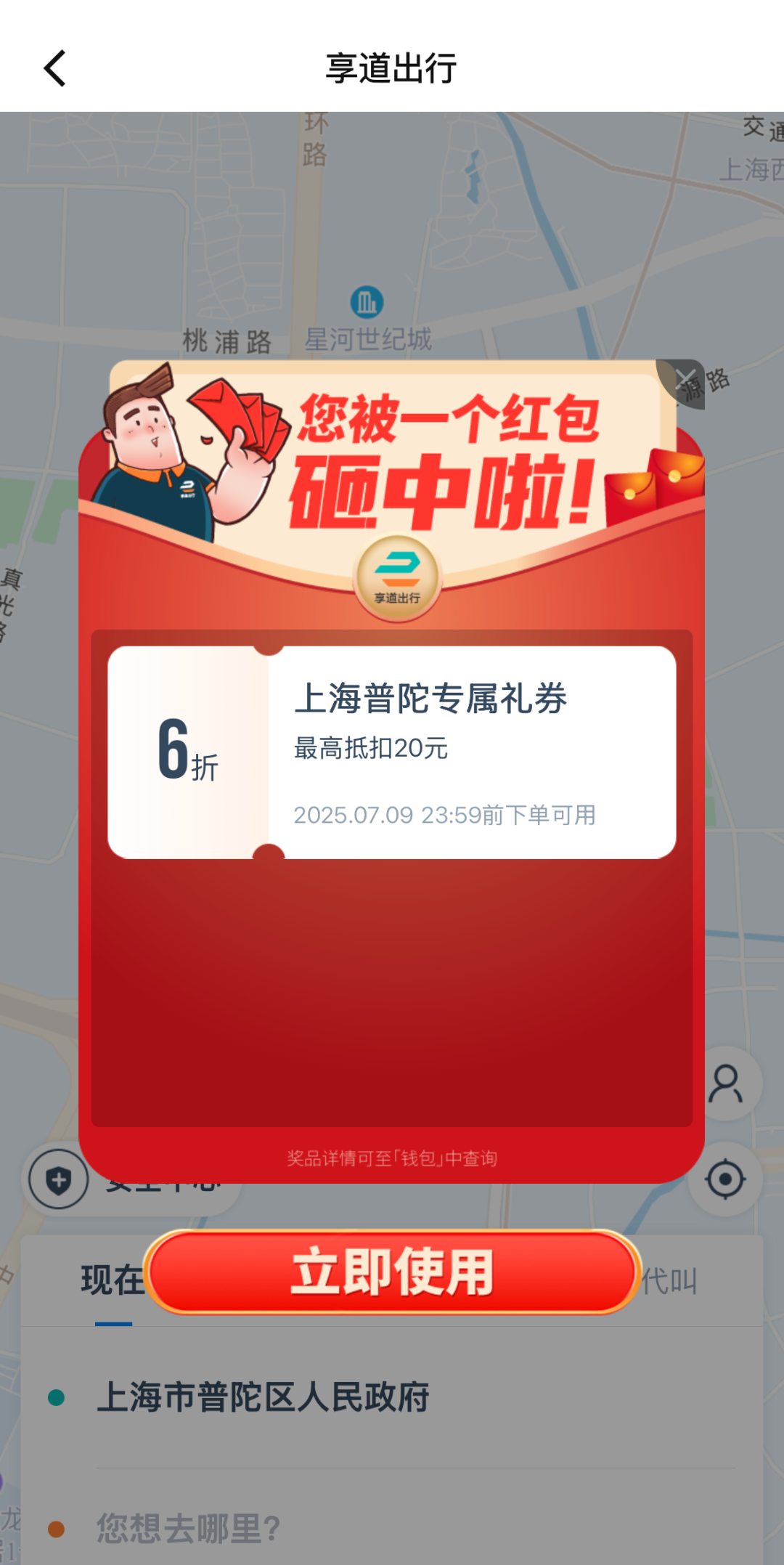This screenshot has width=784, height=1565.
Task: Open the profile icon on map
Action: tap(726, 1084)
